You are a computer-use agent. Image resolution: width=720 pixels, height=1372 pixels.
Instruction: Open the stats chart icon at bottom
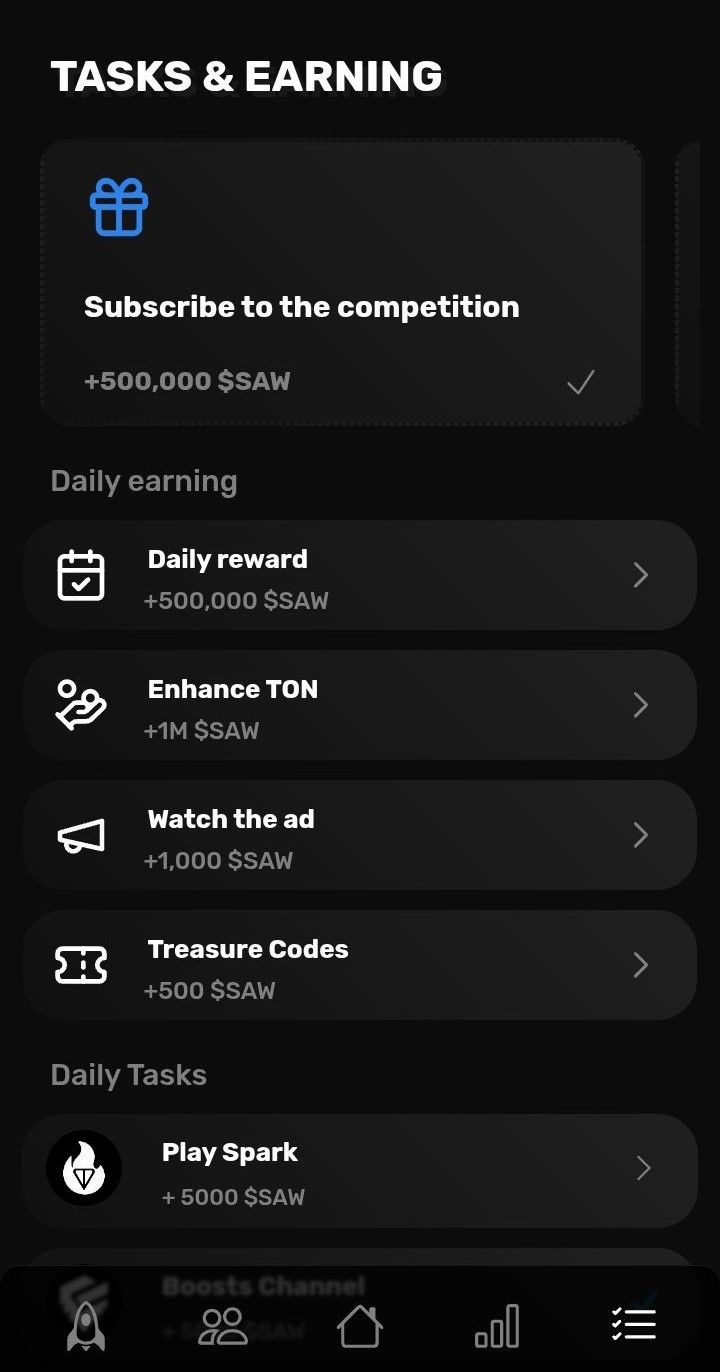(x=496, y=1325)
